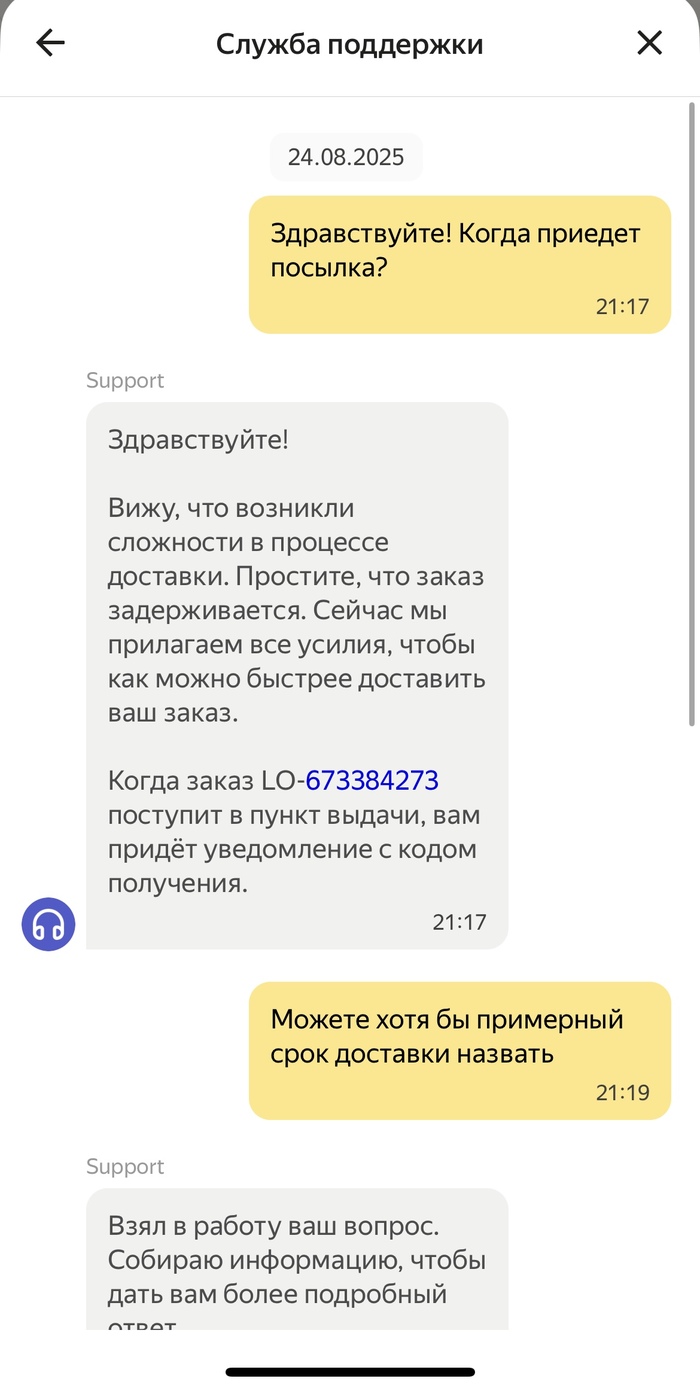Close the support chat window
The height and width of the screenshot is (1391, 700).
tap(650, 43)
